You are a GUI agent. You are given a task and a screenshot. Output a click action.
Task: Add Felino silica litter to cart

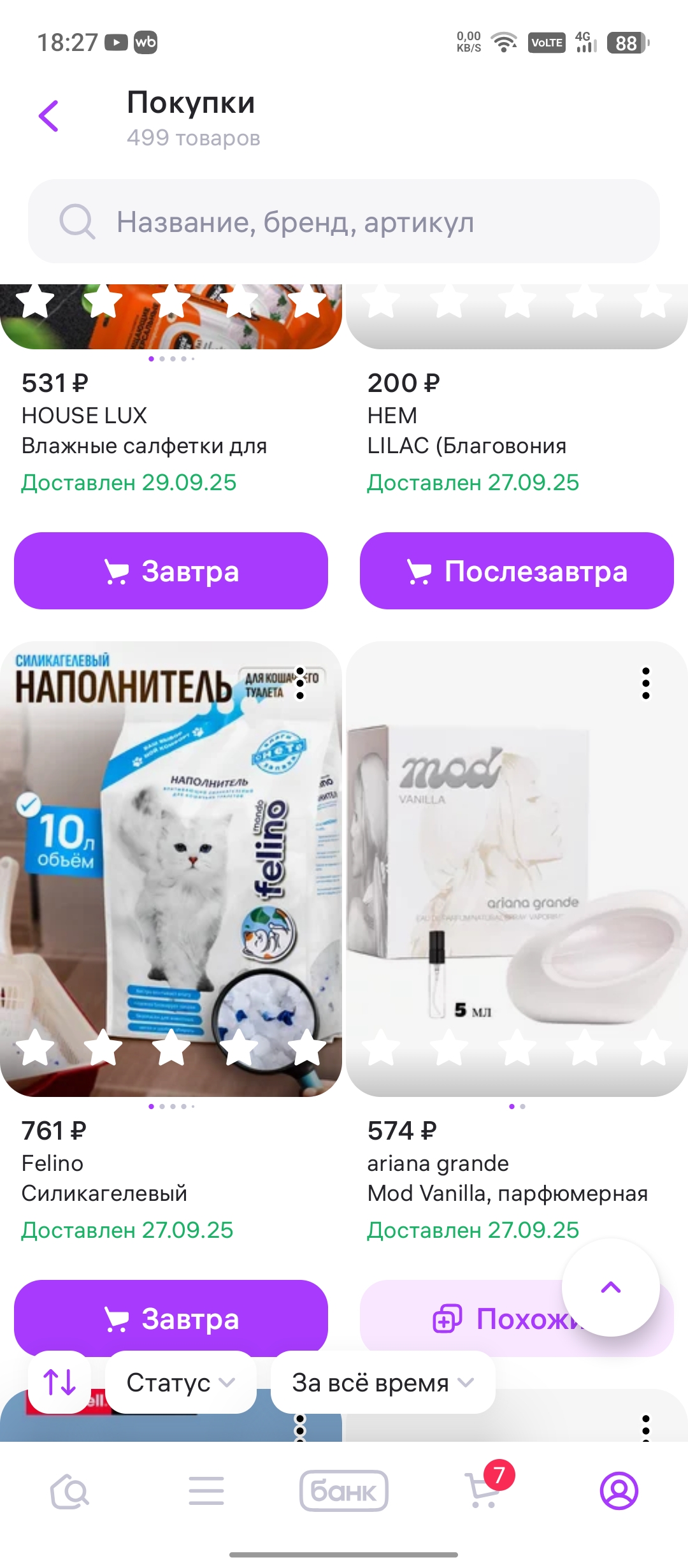171,1318
